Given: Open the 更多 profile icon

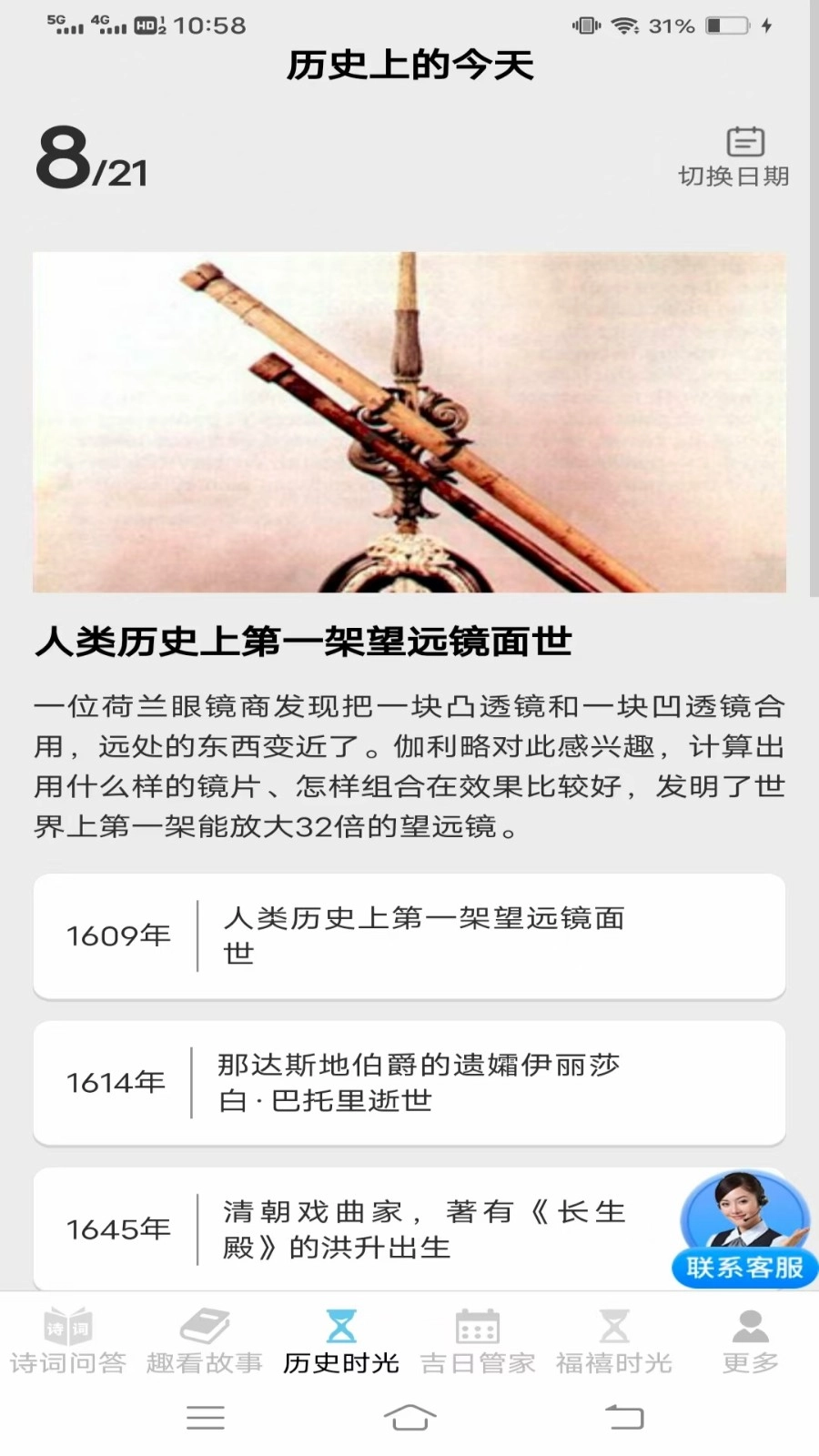Looking at the screenshot, I should tap(750, 1327).
